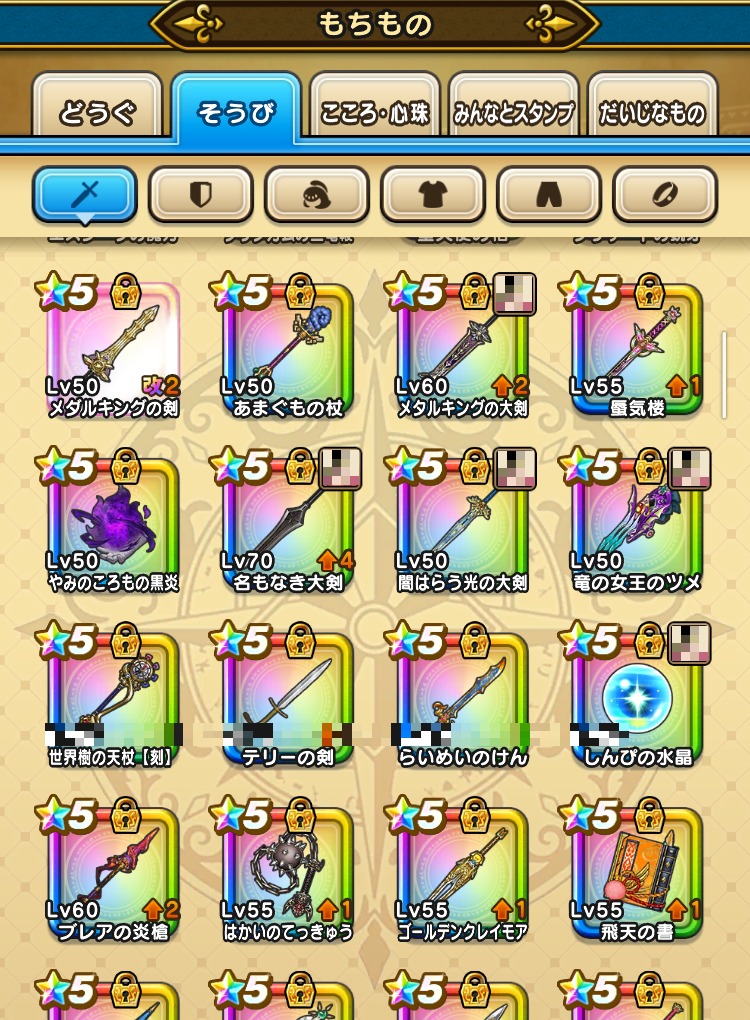Viewport: 750px width, 1020px height.
Task: Open あまぐもの杖 weapon card
Action: pos(287,350)
